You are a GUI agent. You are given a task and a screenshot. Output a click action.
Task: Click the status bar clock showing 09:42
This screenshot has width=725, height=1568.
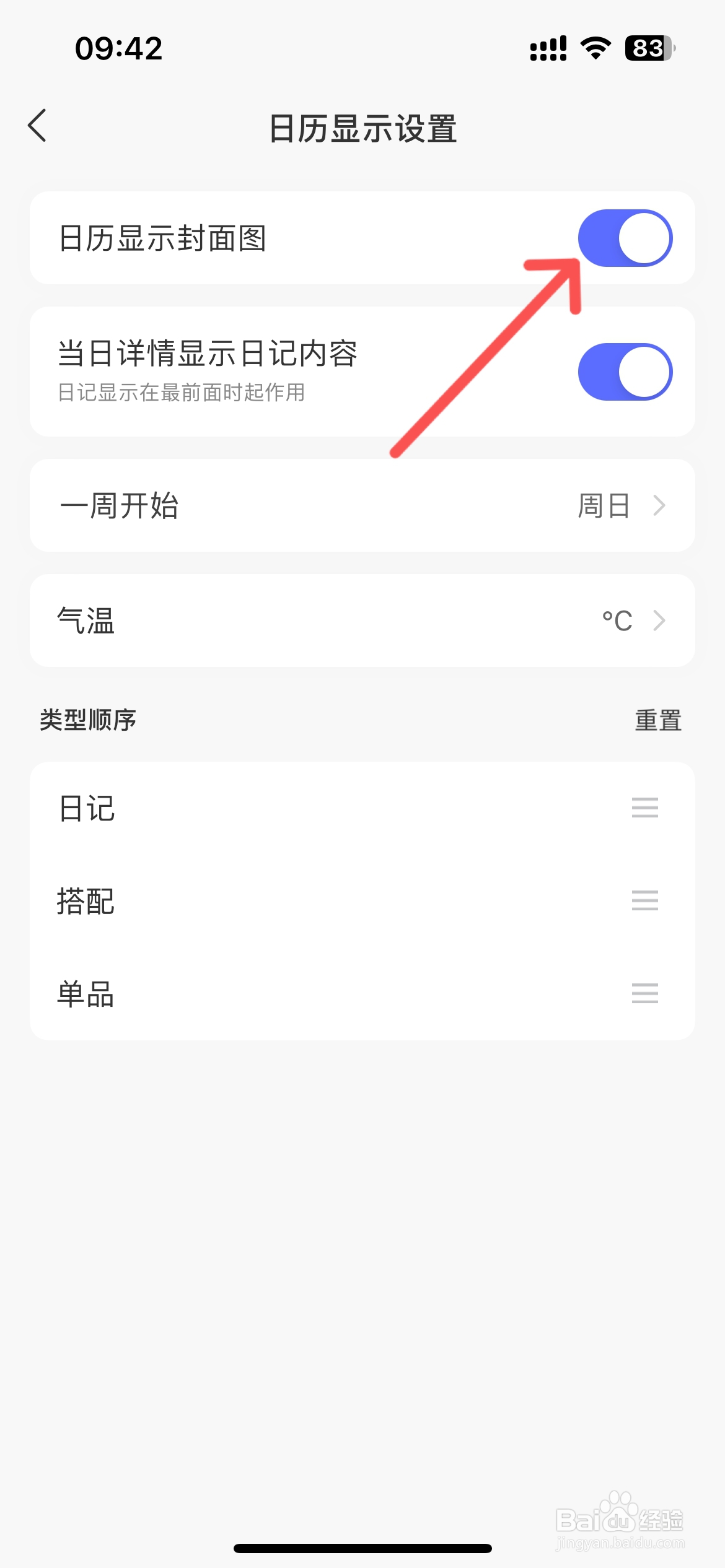[x=119, y=48]
